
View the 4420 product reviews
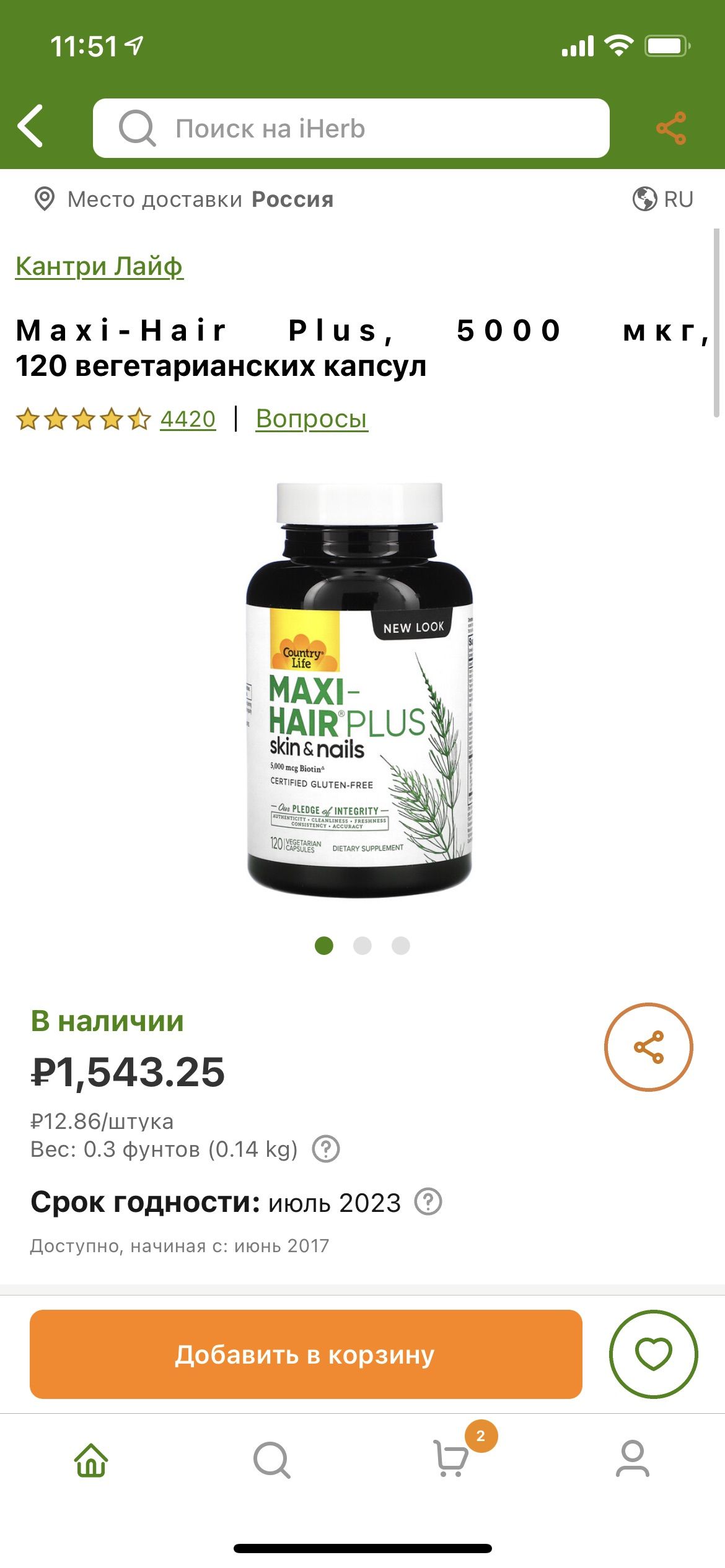[x=188, y=419]
